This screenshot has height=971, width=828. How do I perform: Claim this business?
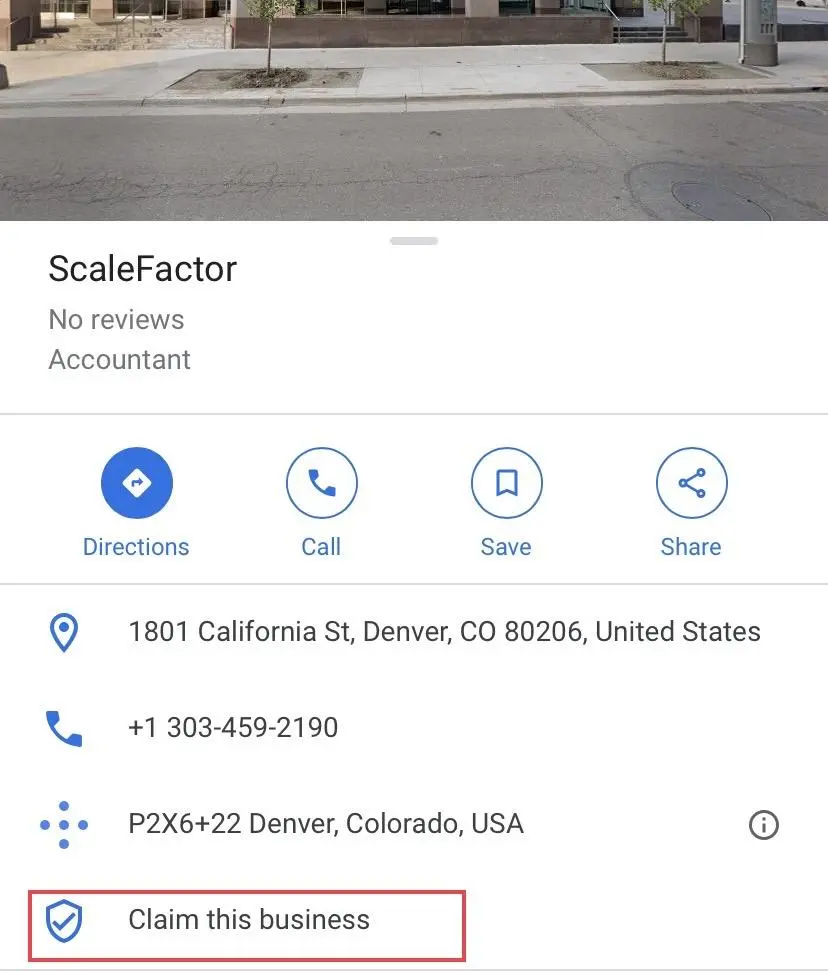click(x=248, y=920)
